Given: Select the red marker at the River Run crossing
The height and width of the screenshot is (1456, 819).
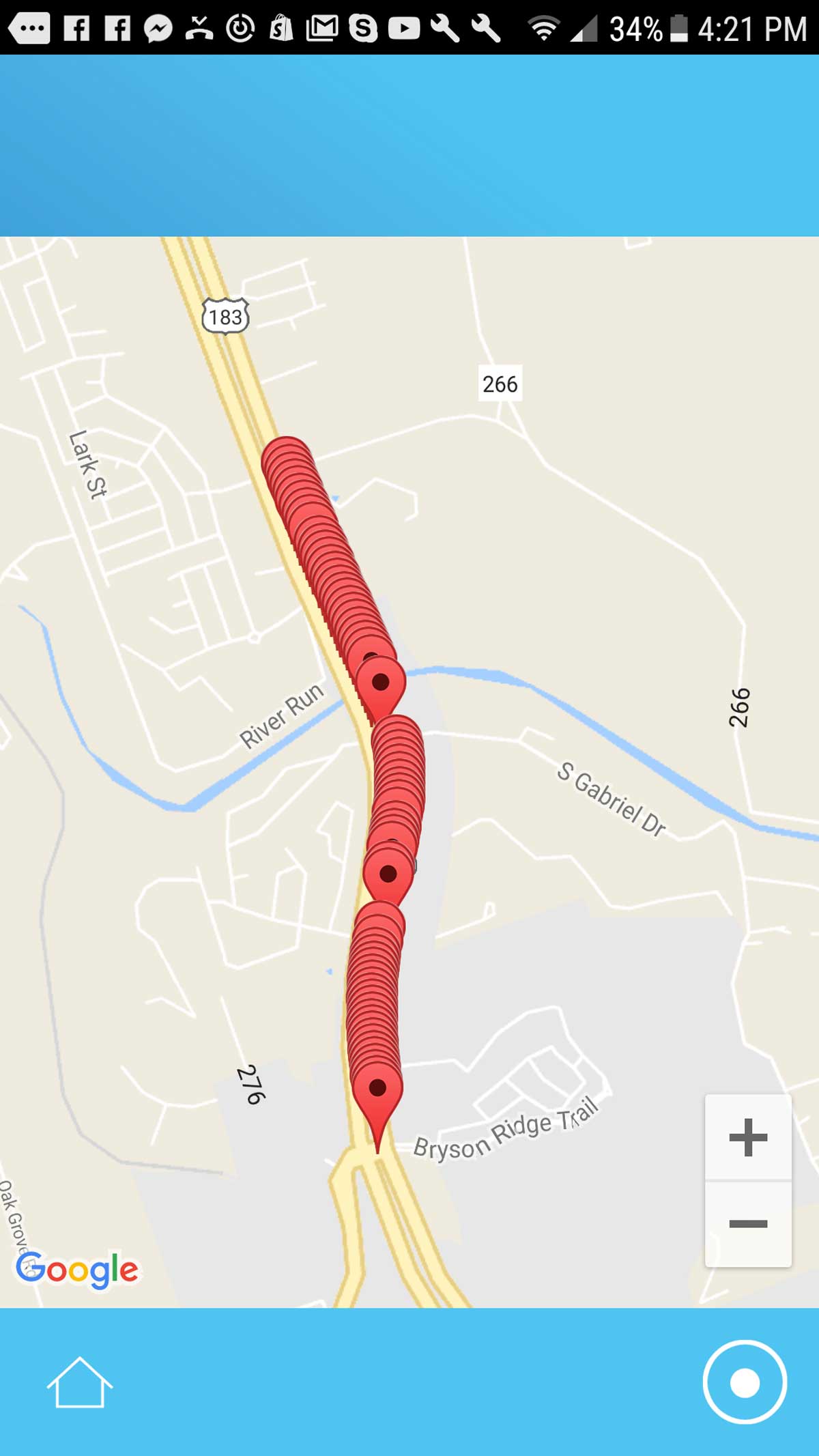Looking at the screenshot, I should (x=381, y=684).
